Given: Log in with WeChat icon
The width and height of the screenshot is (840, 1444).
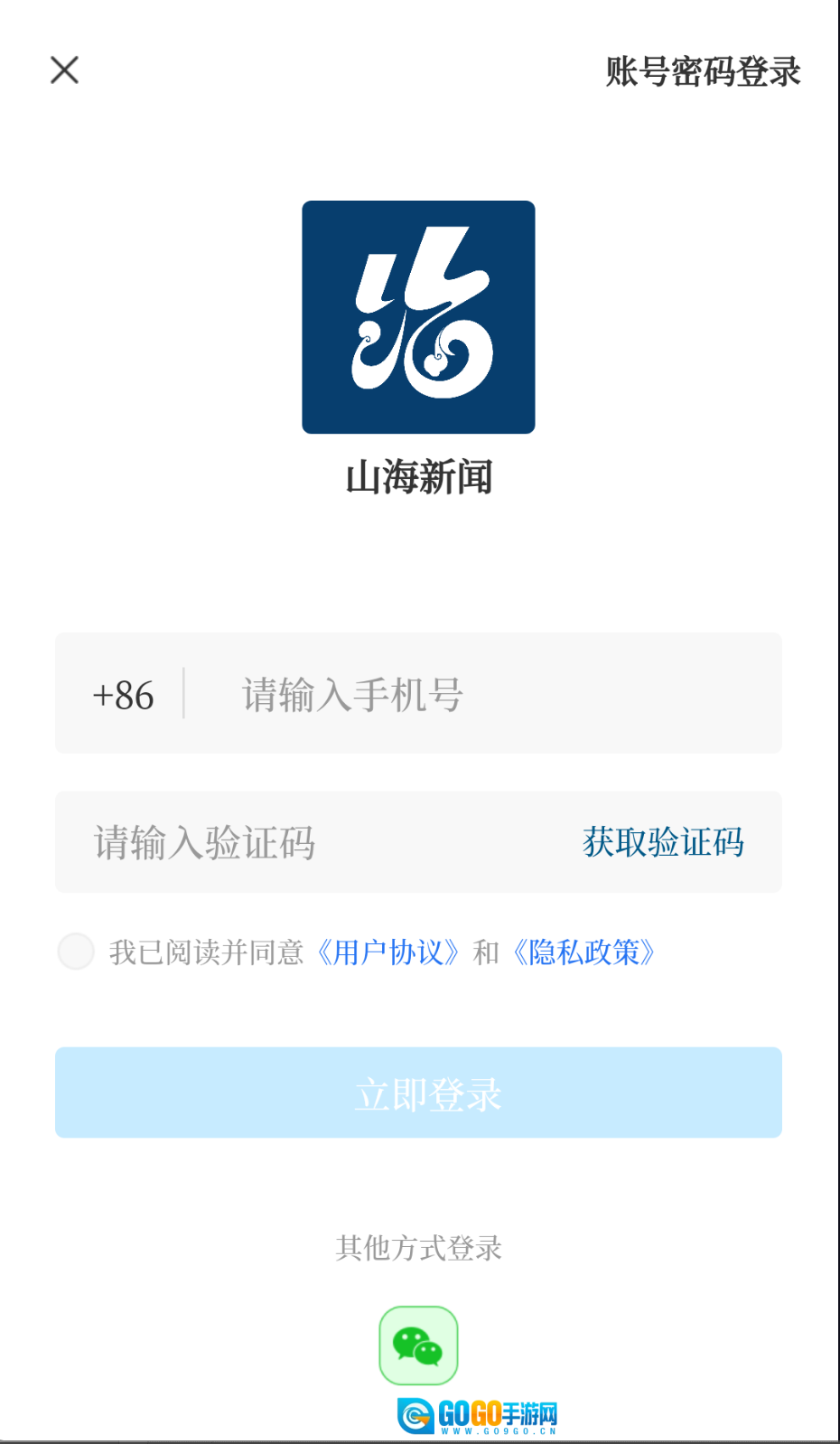Looking at the screenshot, I should click(418, 1346).
